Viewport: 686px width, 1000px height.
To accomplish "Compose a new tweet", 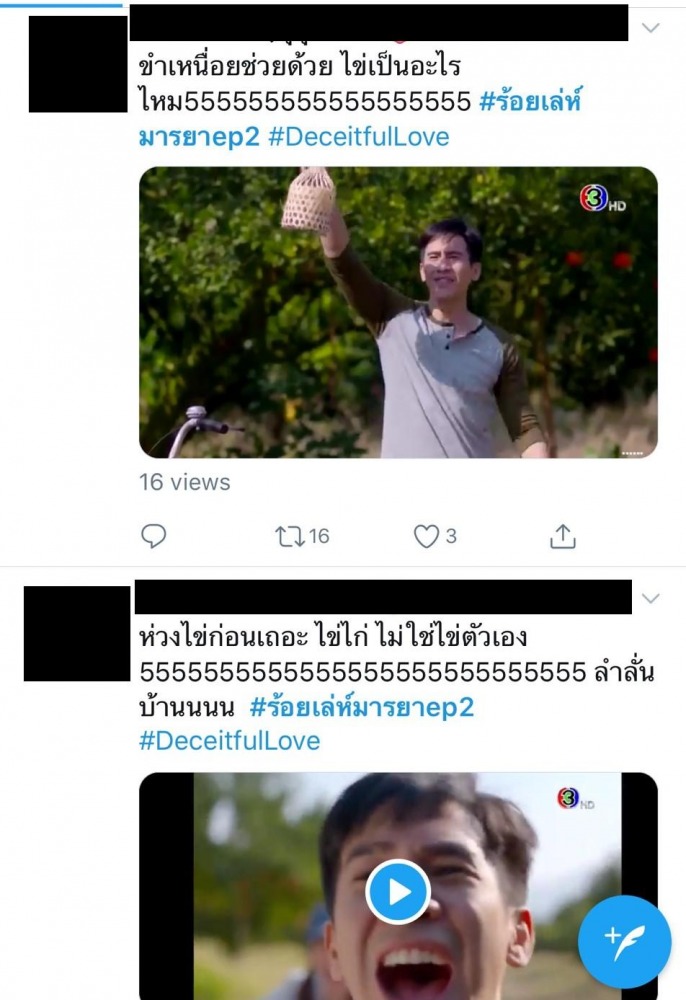I will (x=625, y=942).
